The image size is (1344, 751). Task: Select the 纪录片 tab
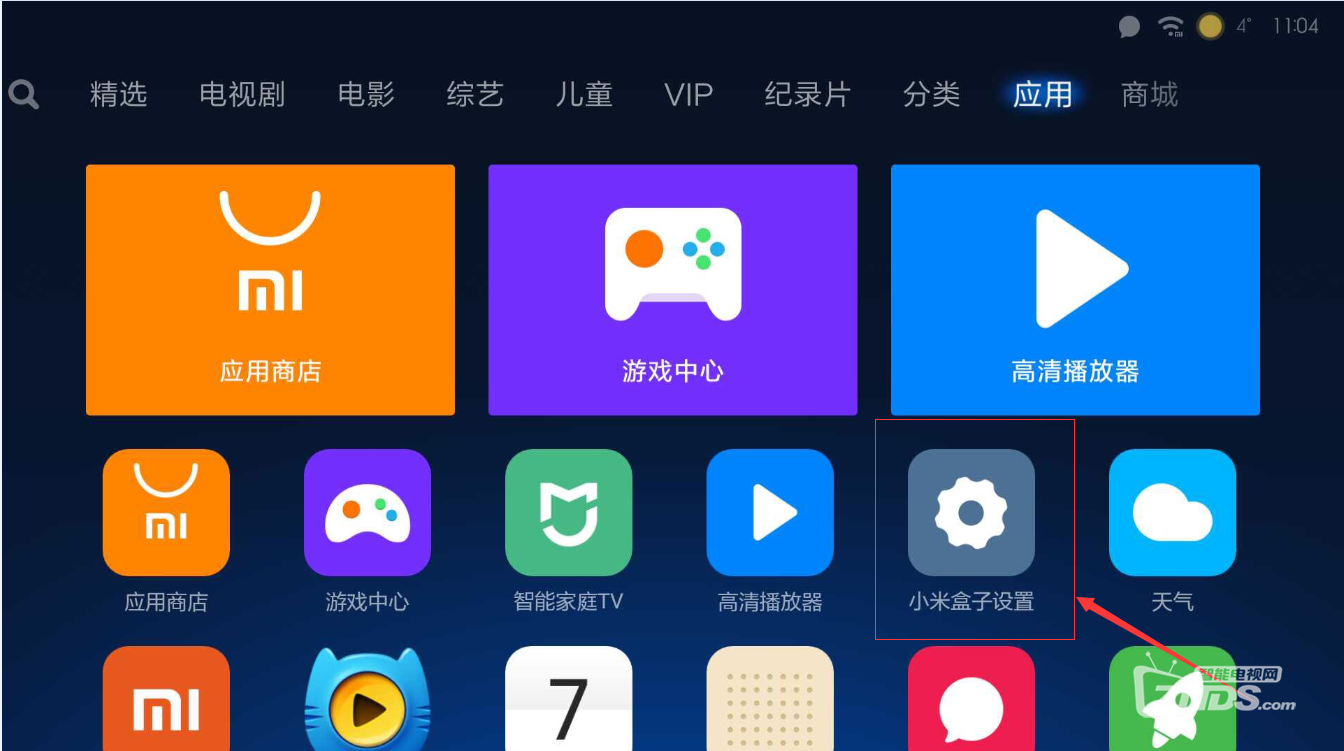tap(807, 95)
